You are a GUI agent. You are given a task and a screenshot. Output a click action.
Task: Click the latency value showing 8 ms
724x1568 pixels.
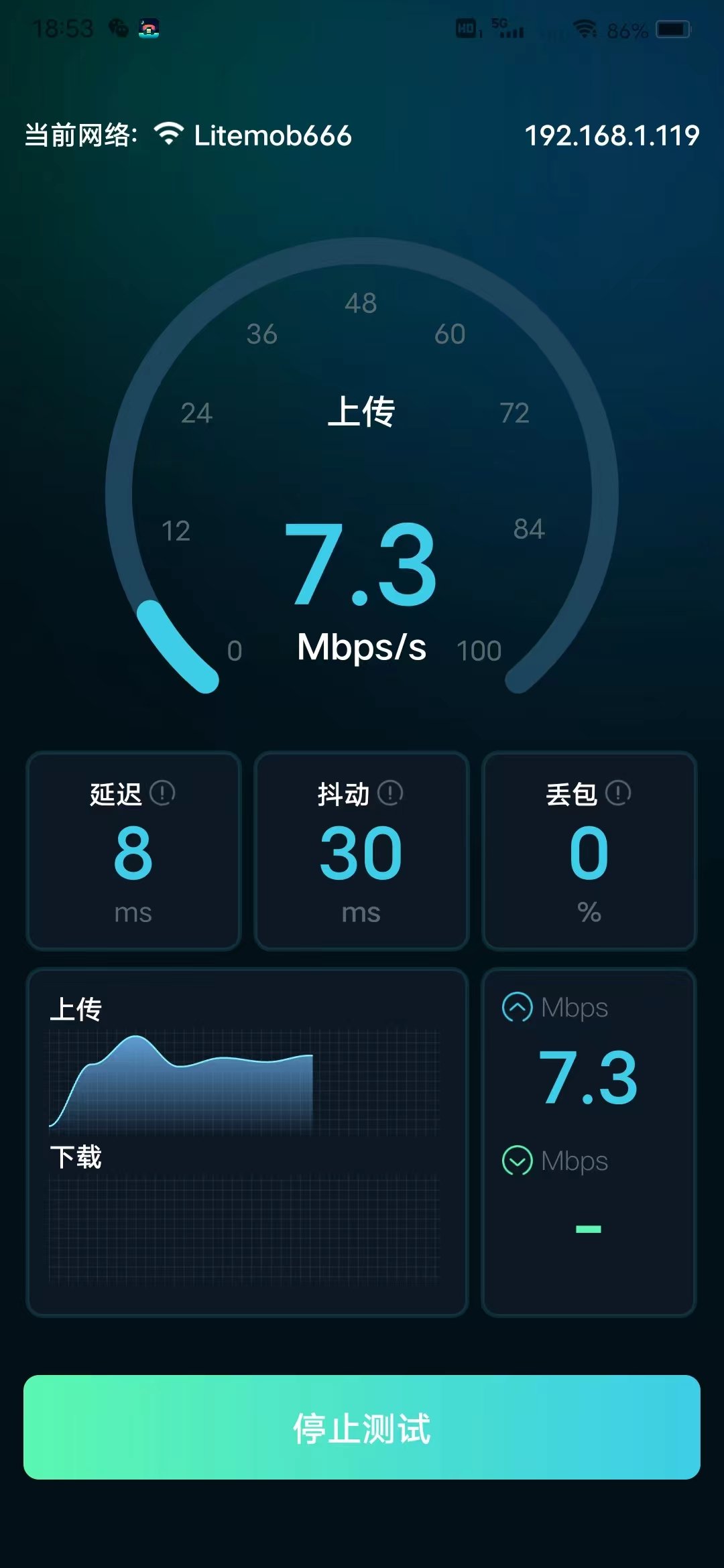(x=132, y=851)
